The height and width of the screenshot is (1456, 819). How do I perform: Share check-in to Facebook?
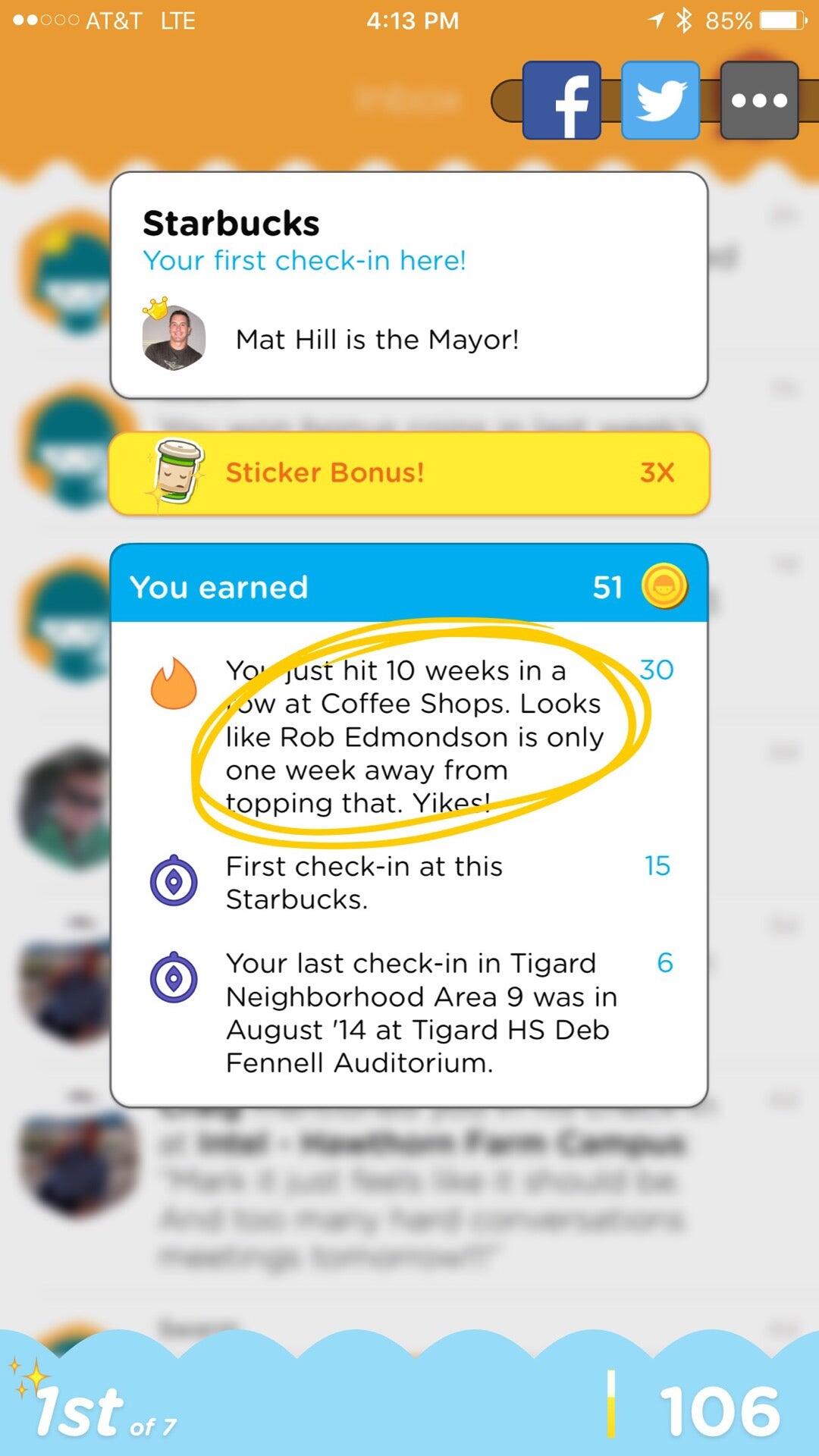pos(562,101)
